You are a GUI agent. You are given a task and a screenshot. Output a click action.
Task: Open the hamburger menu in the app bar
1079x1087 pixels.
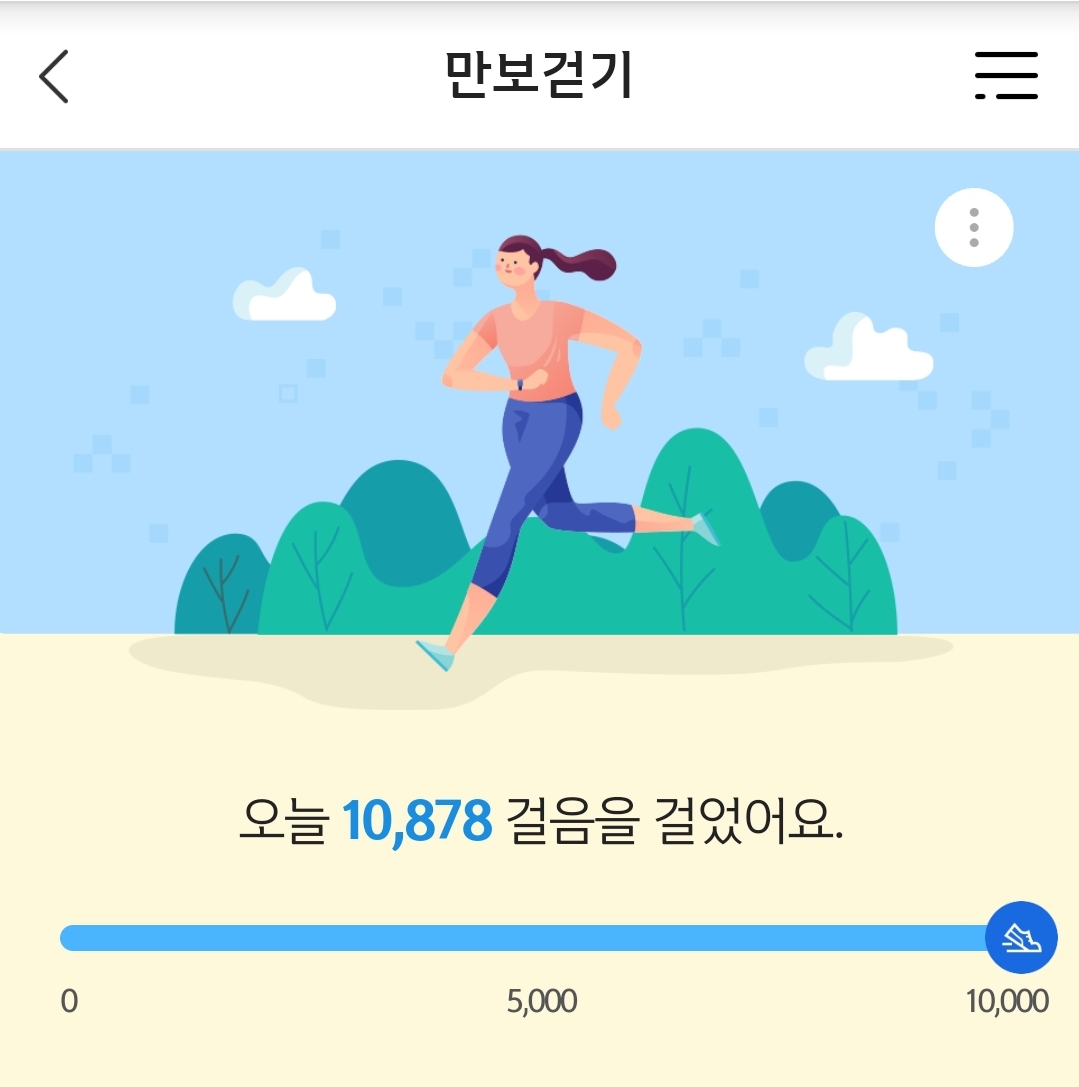(x=1006, y=76)
